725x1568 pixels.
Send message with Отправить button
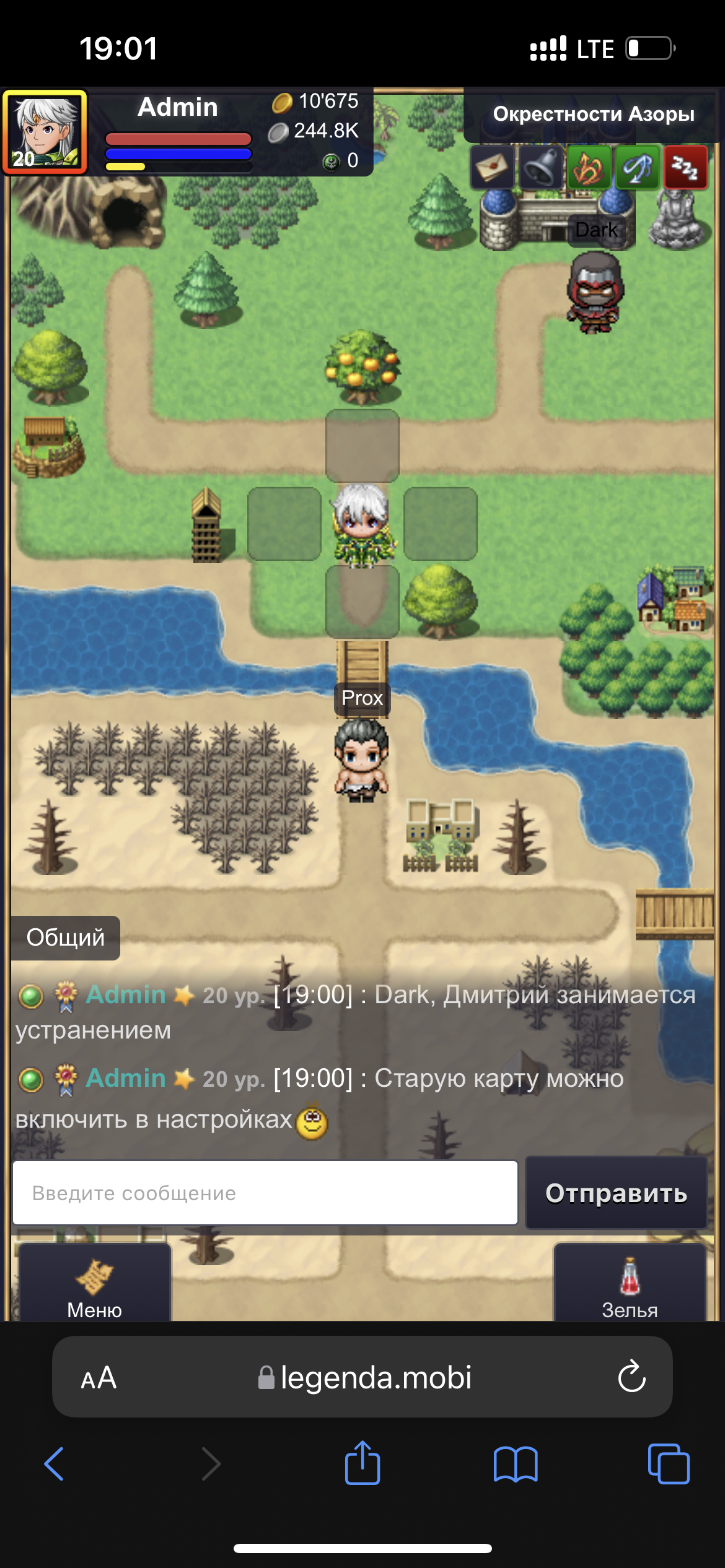616,1193
